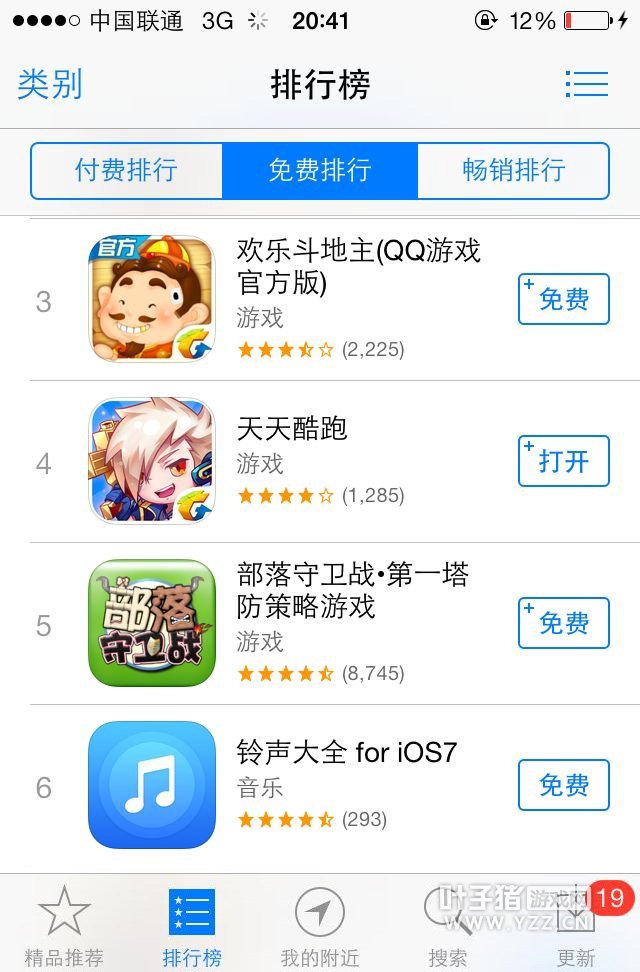Switch to the 我的附近 tab
This screenshot has width=640, height=972.
320,925
